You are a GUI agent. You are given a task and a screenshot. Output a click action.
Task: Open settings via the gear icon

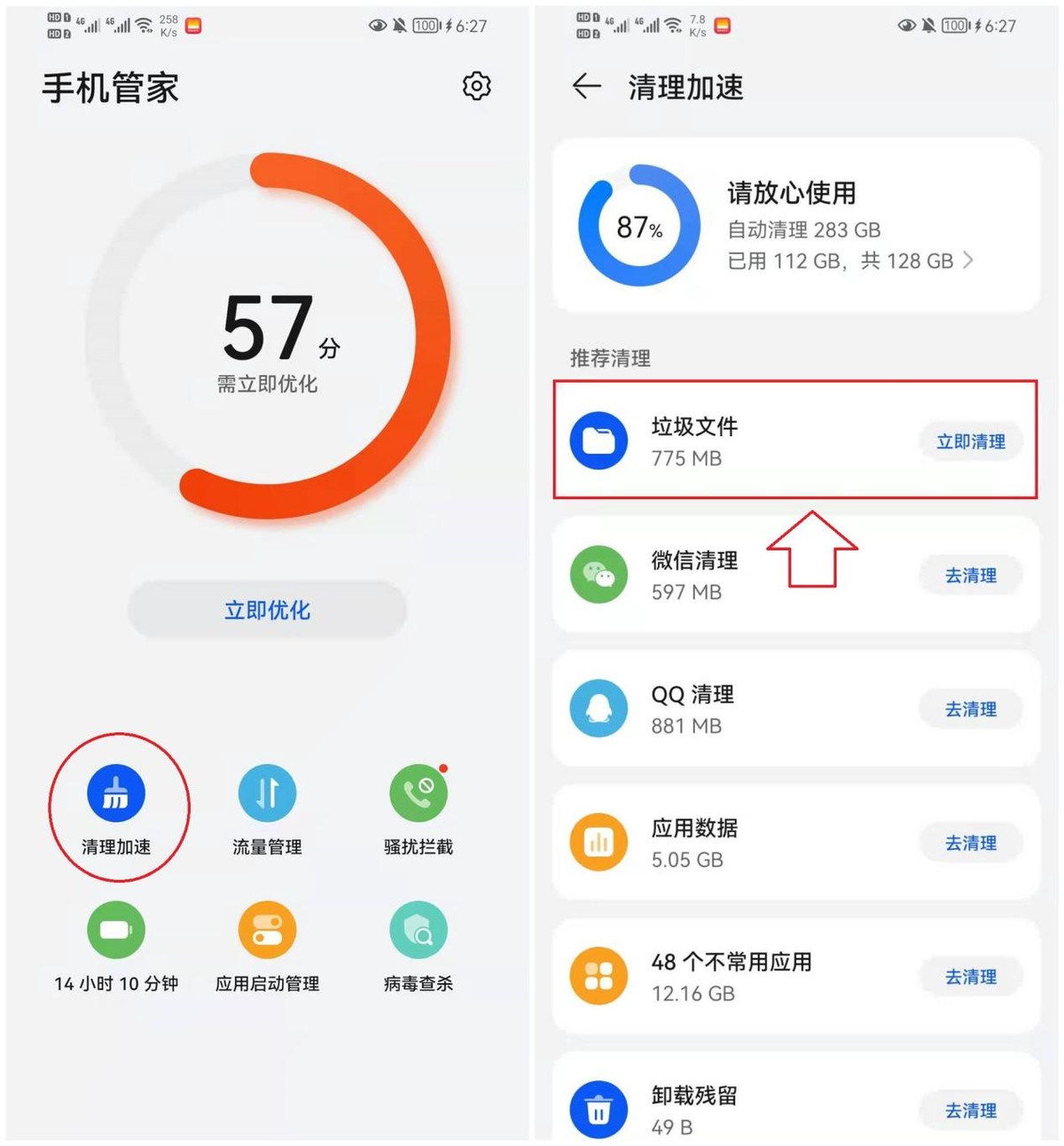point(477,86)
